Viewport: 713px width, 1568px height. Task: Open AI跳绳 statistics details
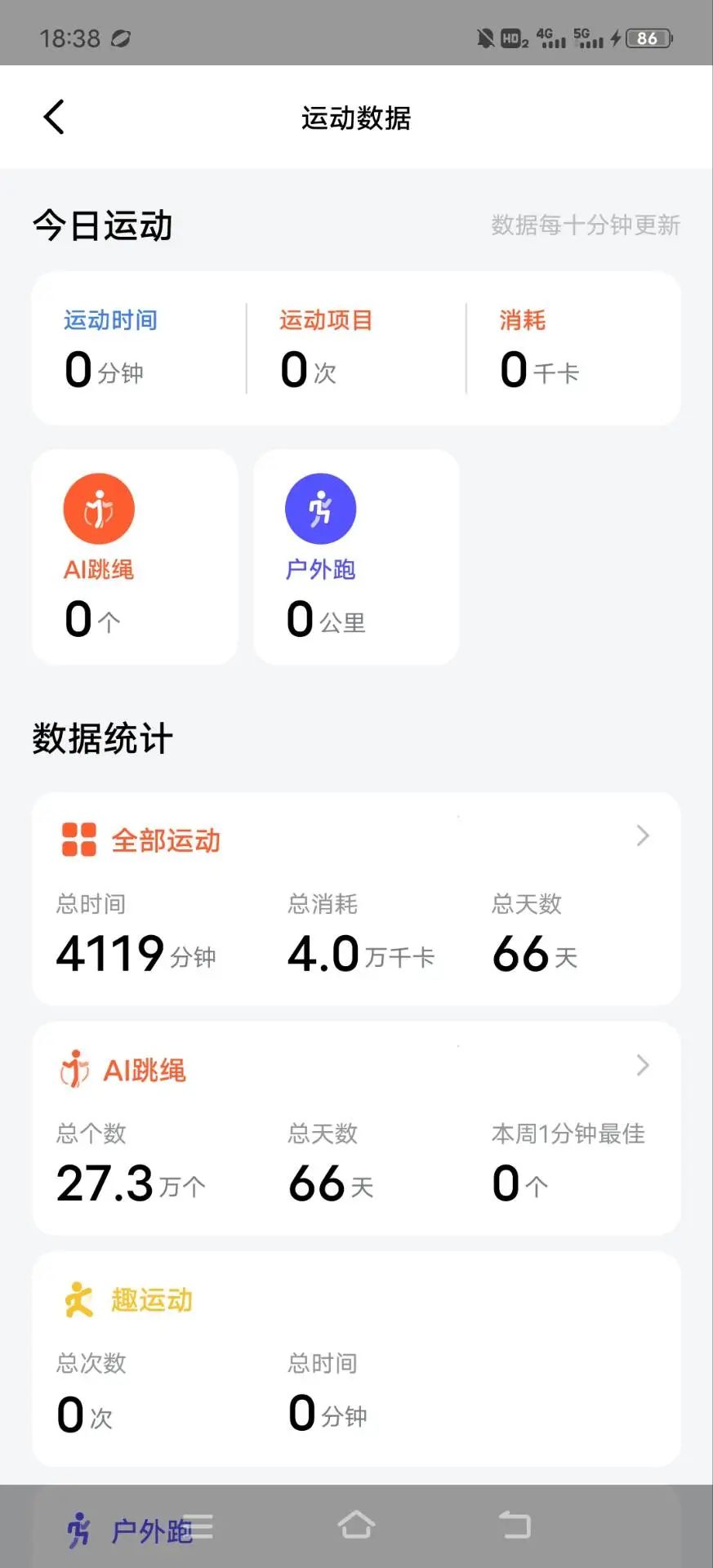coord(642,1066)
